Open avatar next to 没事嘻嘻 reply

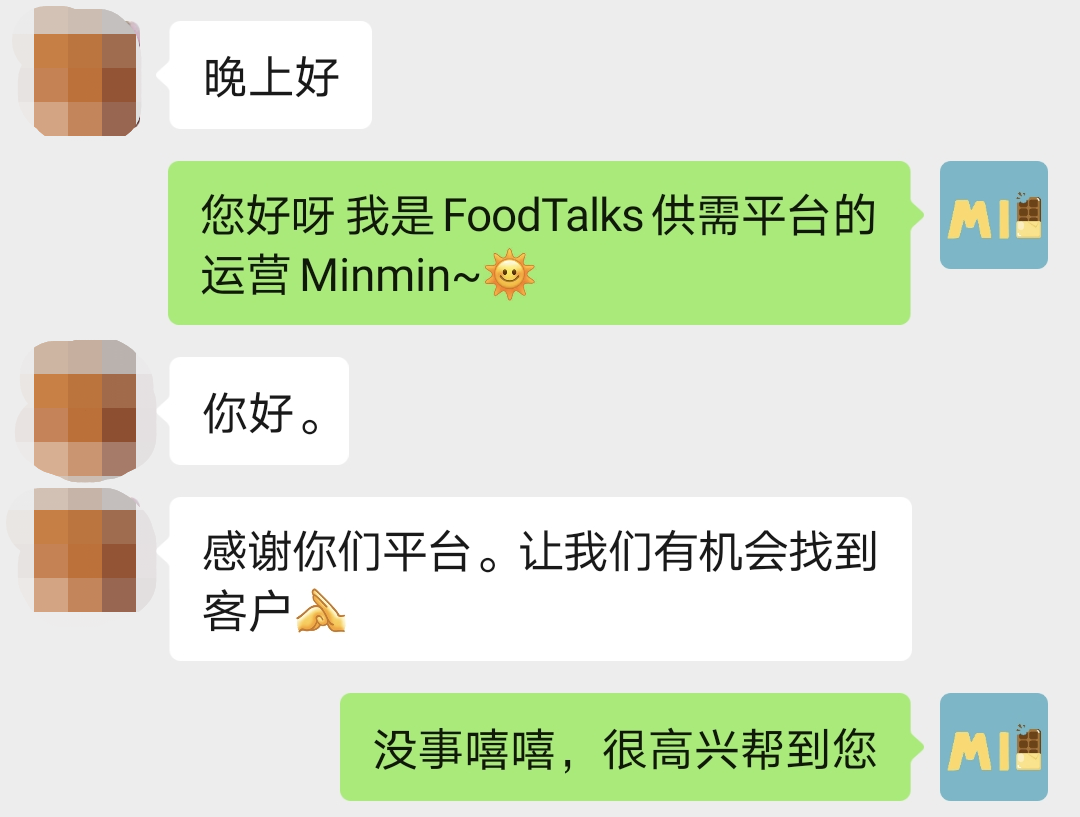[x=993, y=747]
